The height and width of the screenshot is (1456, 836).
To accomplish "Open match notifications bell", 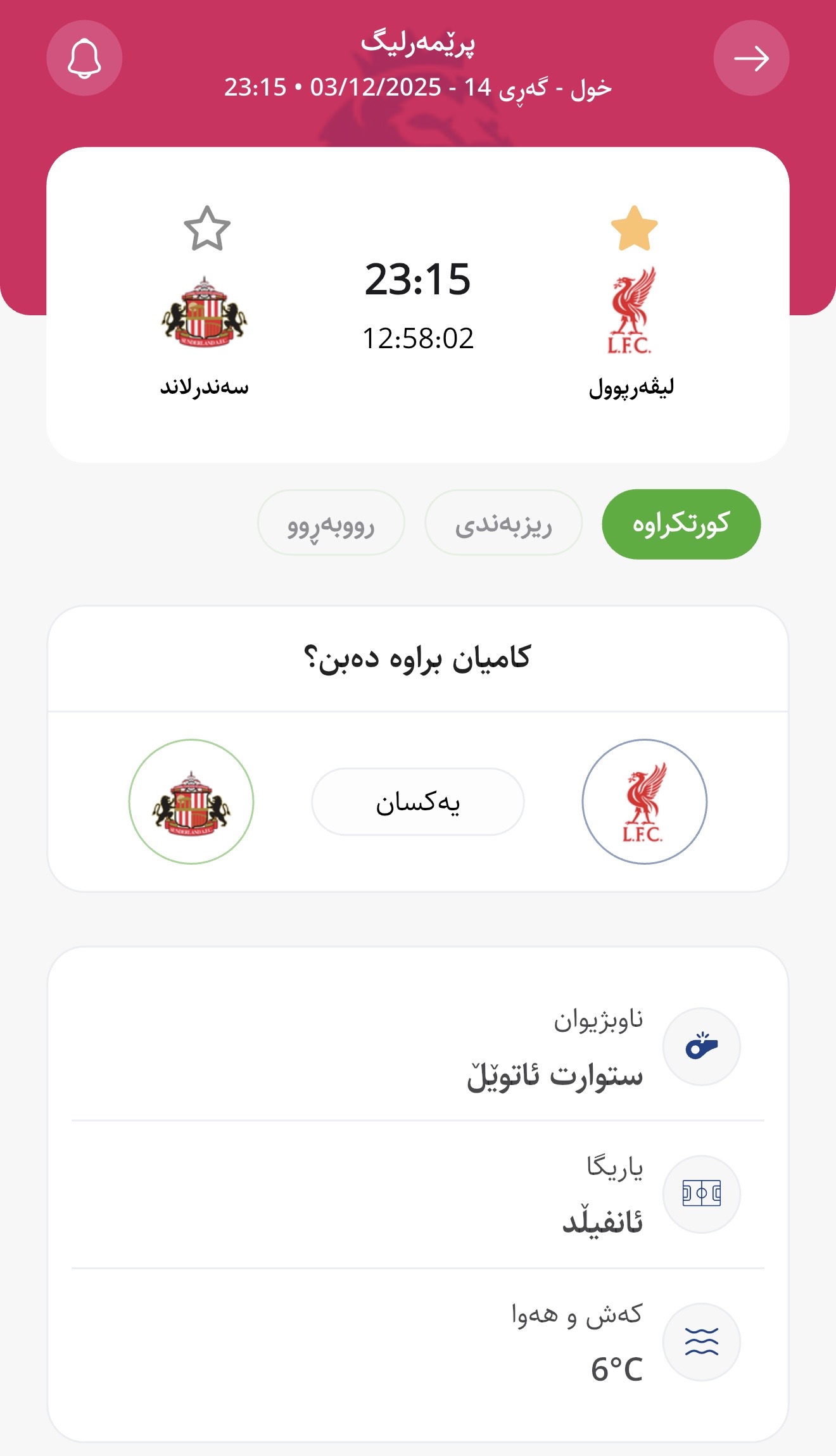I will click(84, 58).
